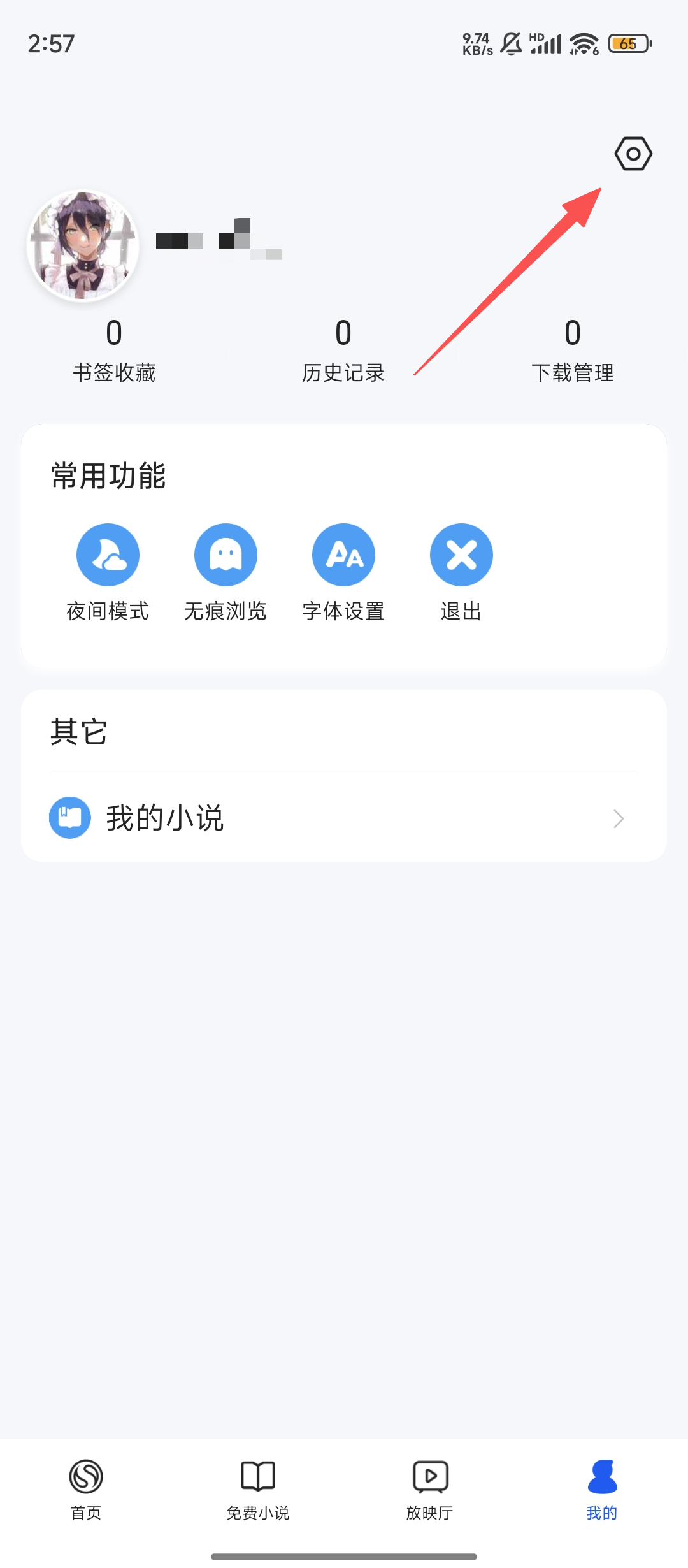The height and width of the screenshot is (1568, 688).
Task: Tap the profile avatar picture
Action: [83, 245]
